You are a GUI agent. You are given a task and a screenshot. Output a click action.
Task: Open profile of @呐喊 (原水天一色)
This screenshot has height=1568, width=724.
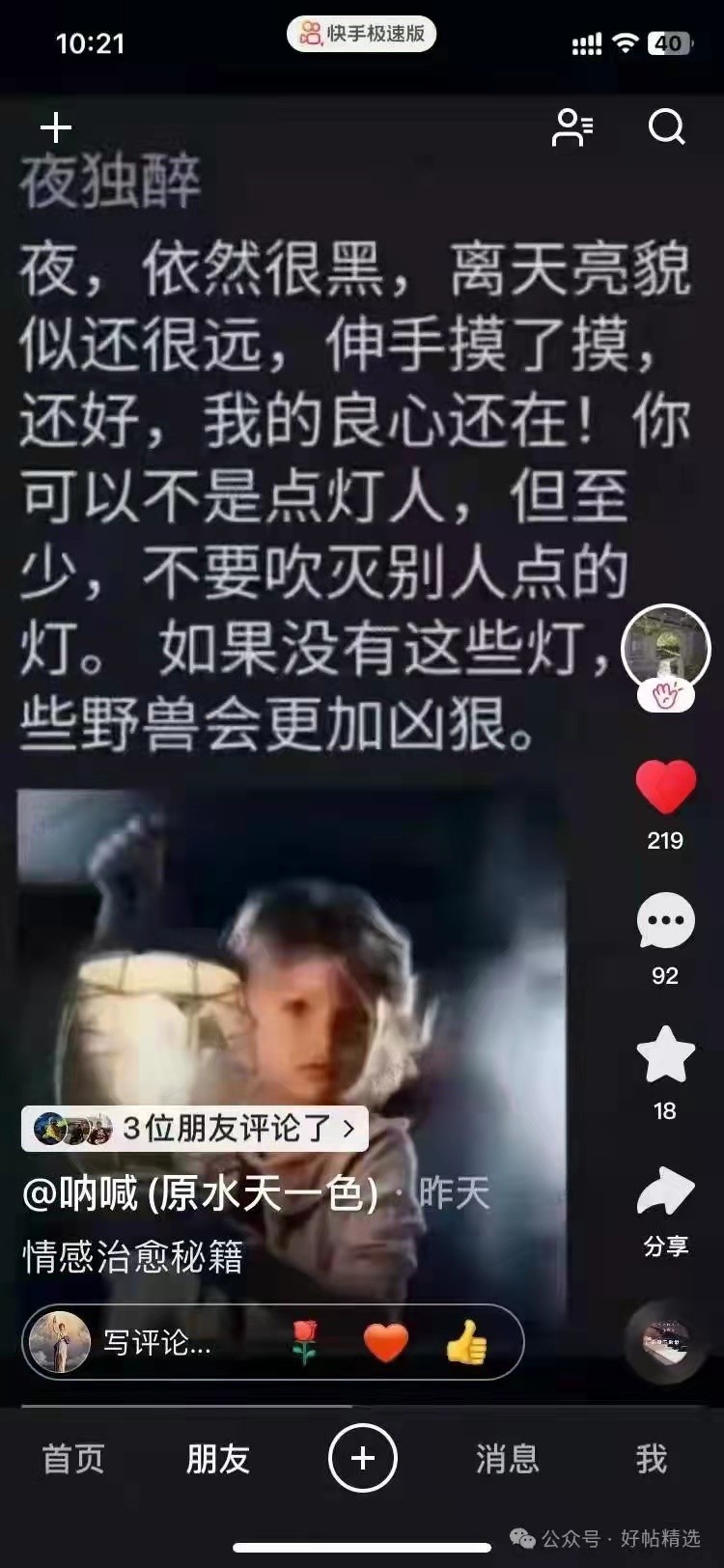(x=200, y=1194)
